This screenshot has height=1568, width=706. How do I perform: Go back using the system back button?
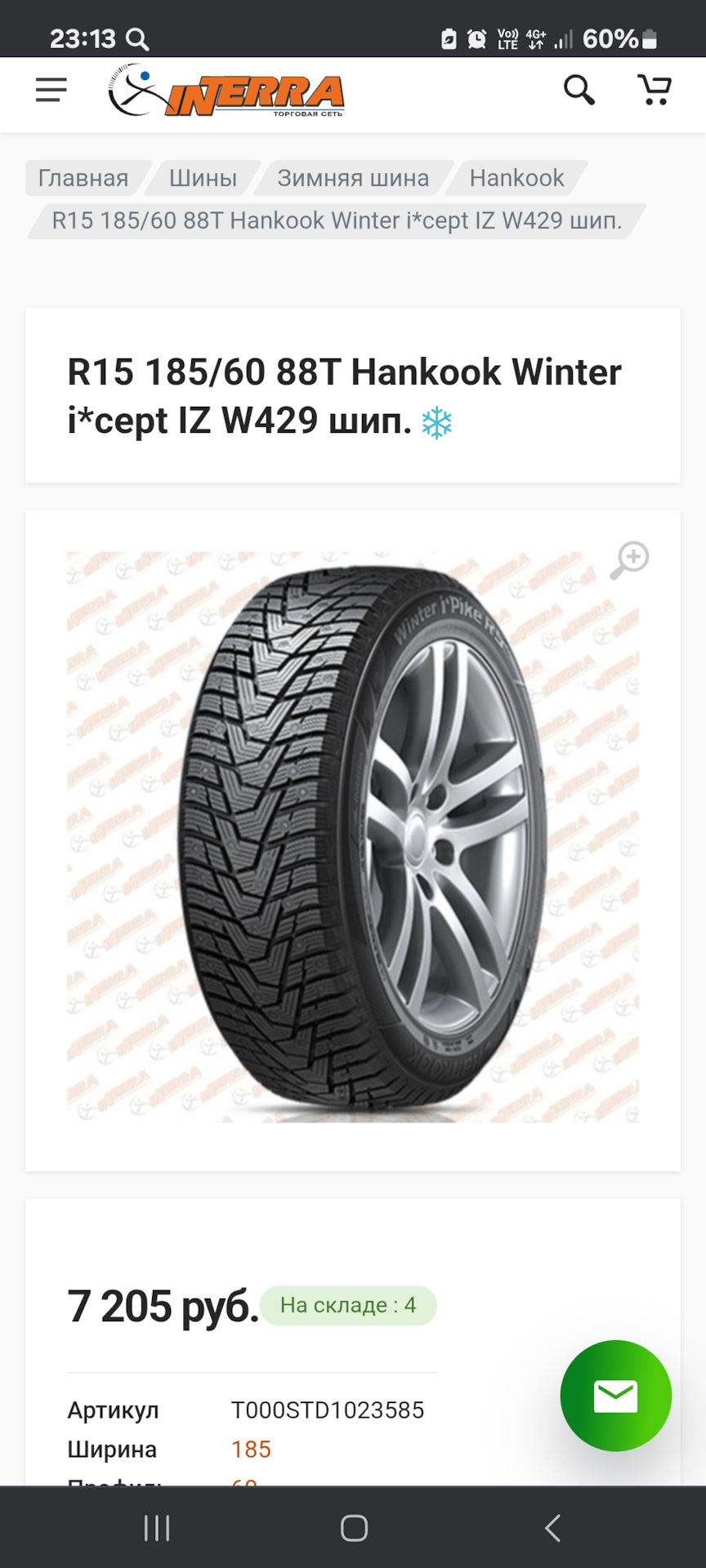552,1527
